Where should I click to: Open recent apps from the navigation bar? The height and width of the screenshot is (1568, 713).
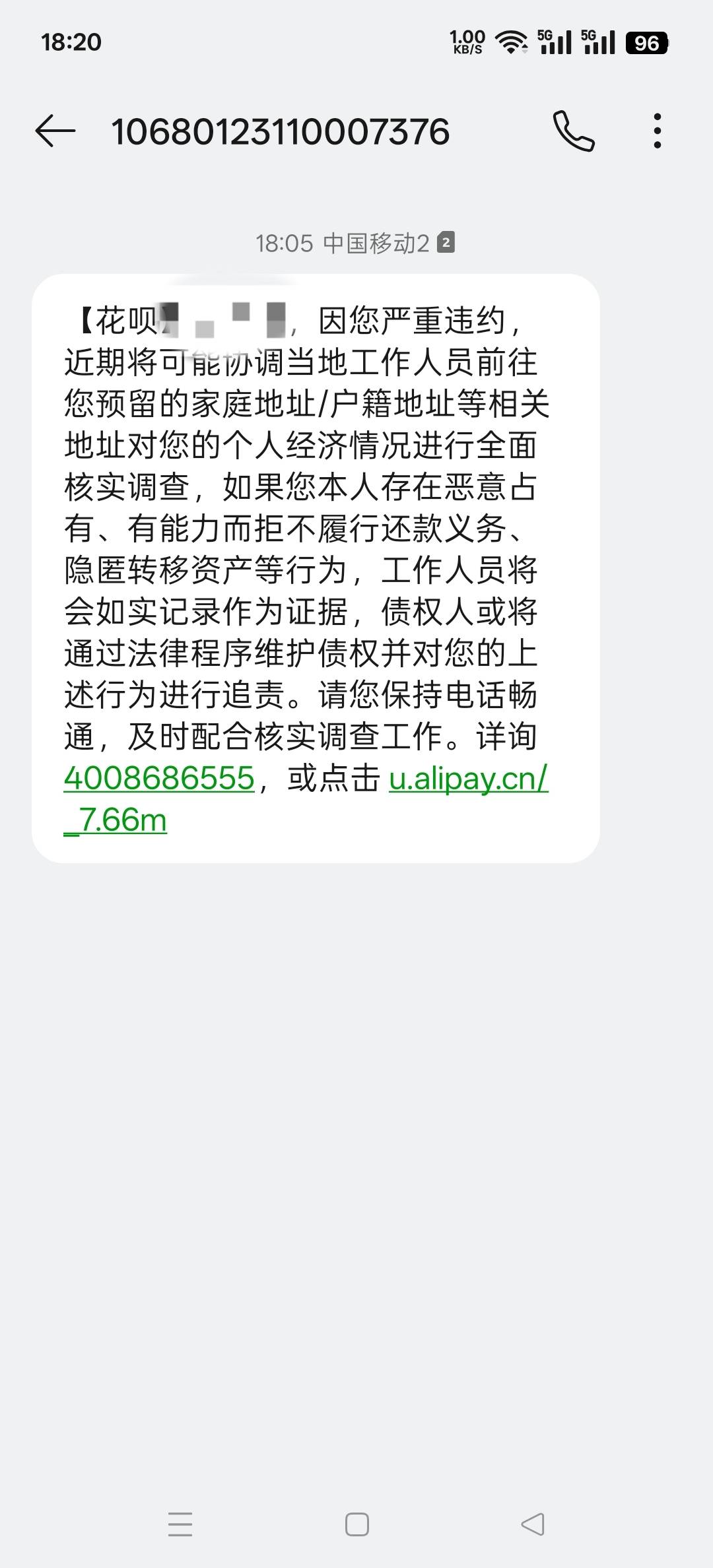(180, 1524)
